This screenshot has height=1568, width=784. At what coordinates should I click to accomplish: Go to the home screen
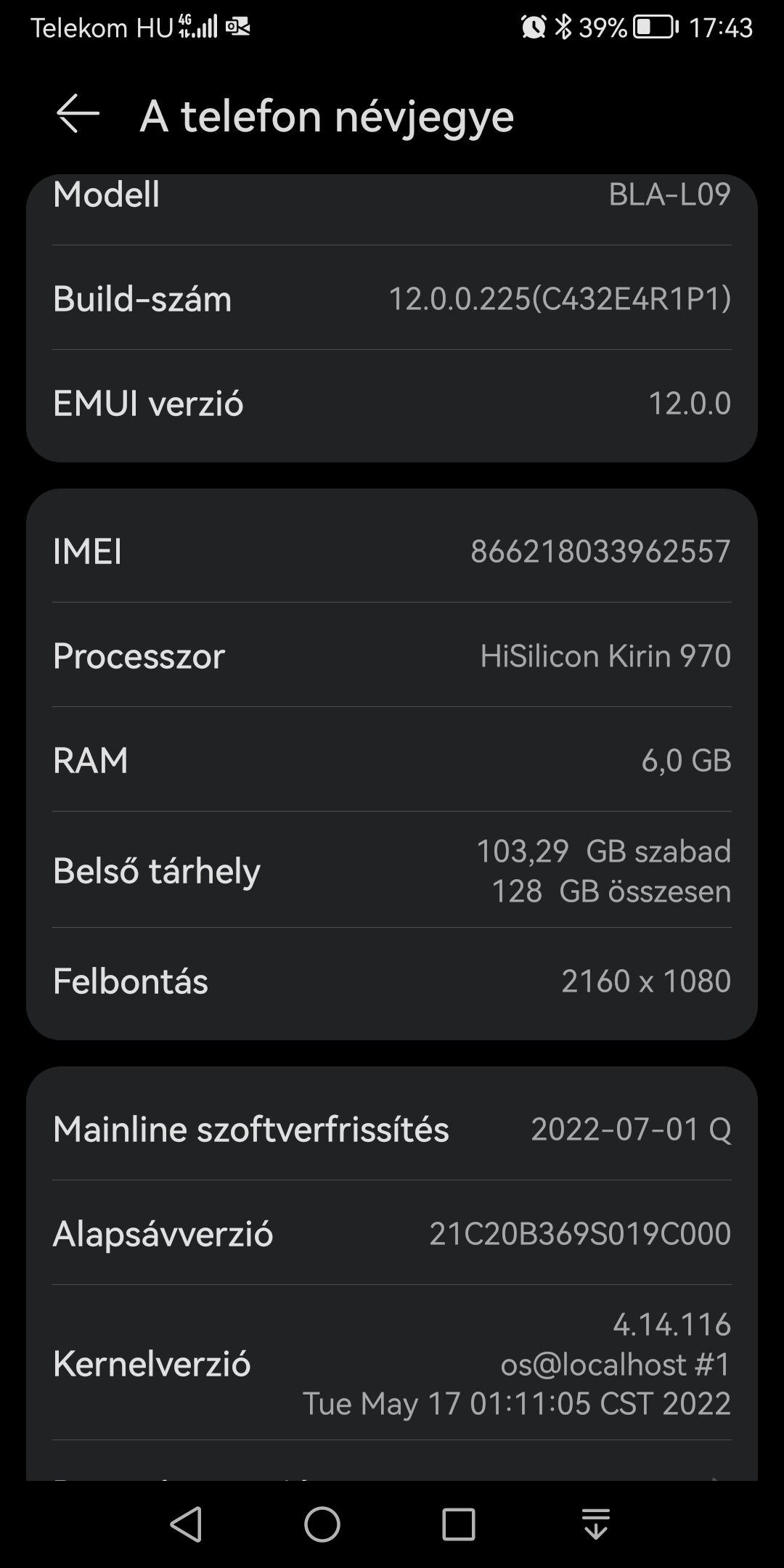tap(322, 1523)
